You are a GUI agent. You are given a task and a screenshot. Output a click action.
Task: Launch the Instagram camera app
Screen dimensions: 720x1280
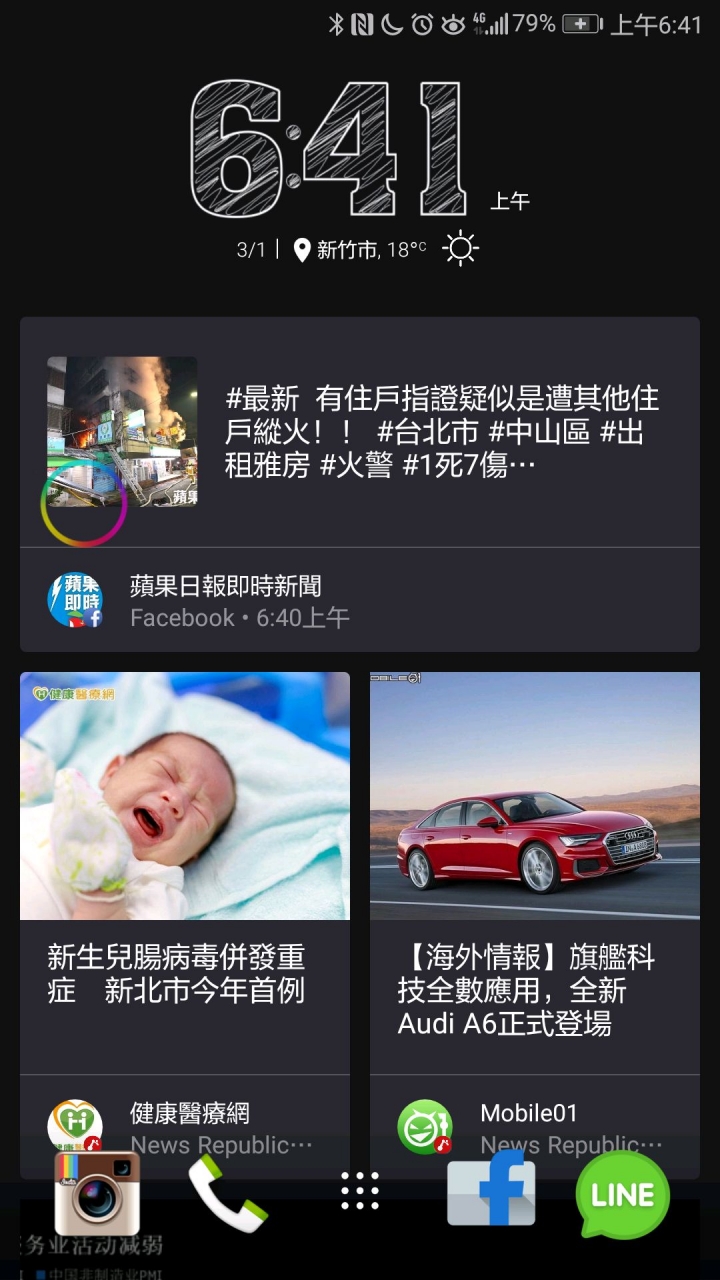tap(97, 1192)
